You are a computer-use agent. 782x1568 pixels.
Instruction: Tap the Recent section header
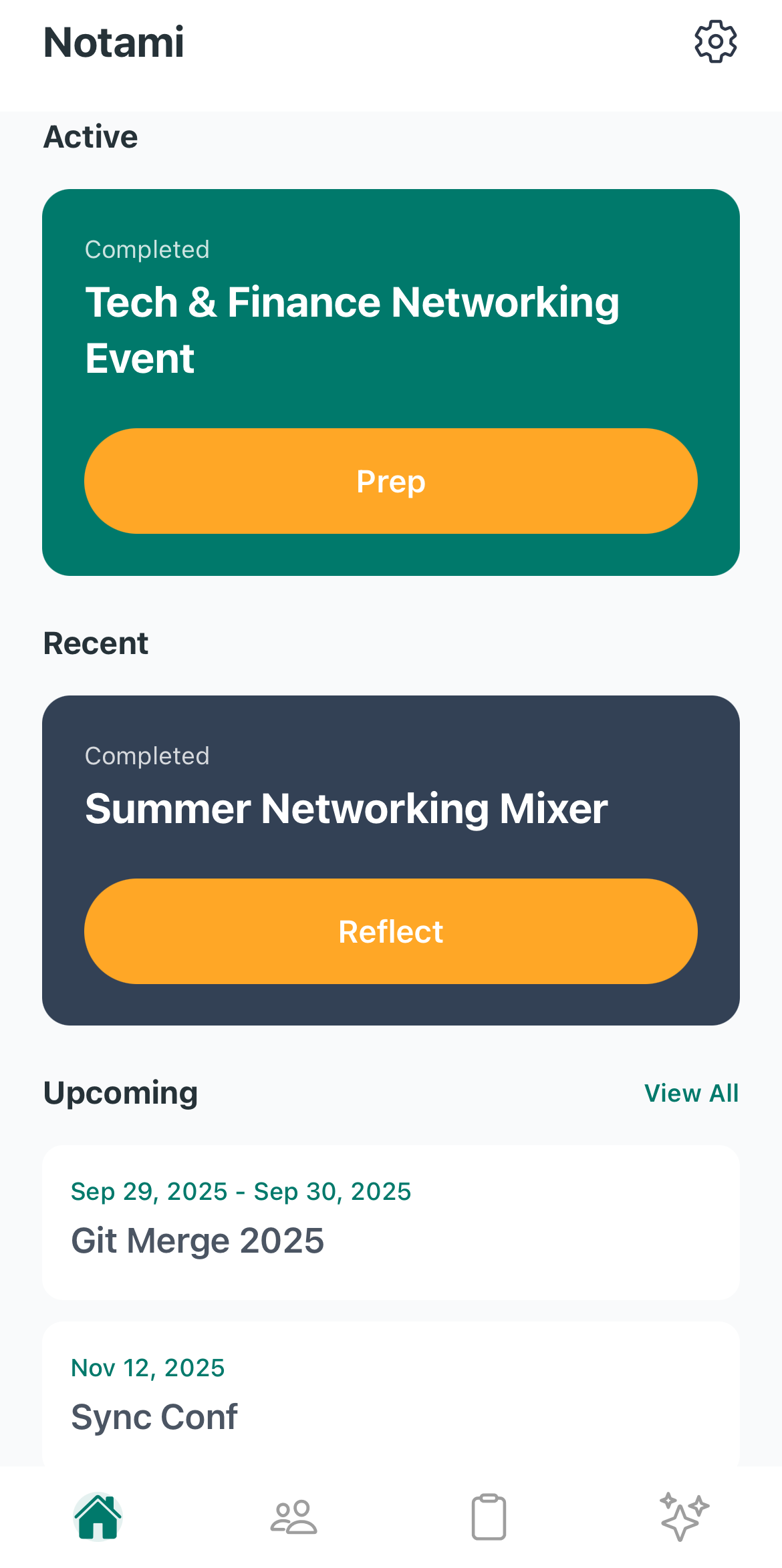96,643
